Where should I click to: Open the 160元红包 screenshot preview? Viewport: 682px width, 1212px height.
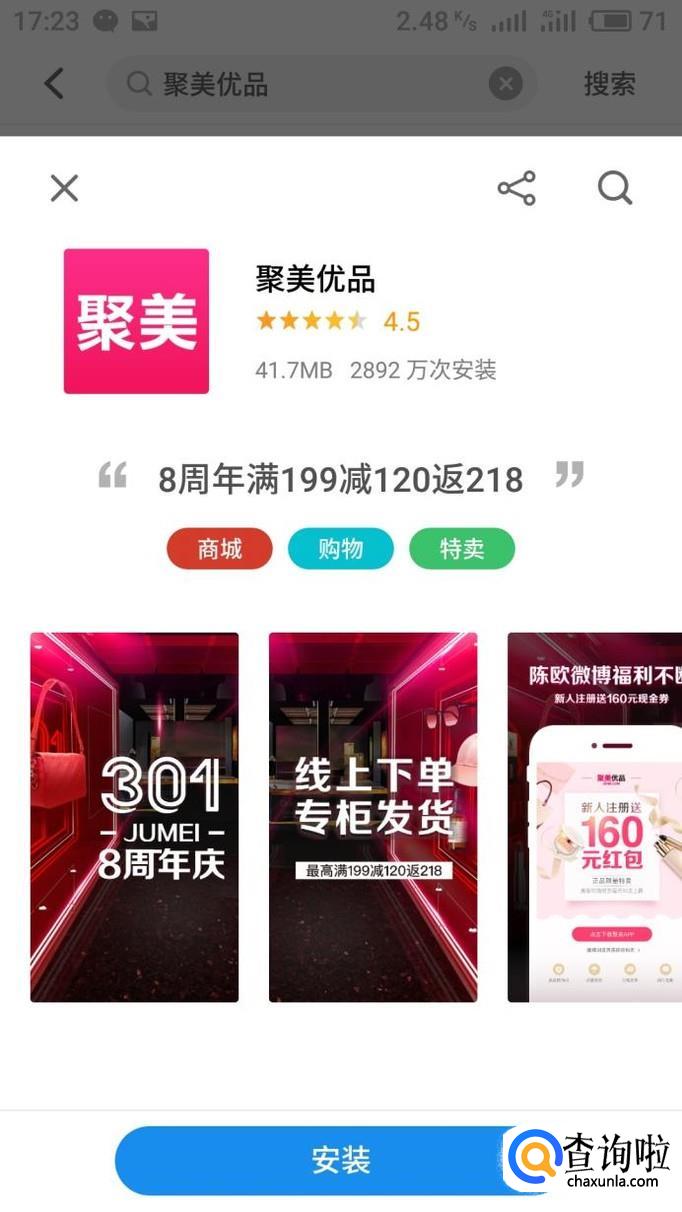(595, 817)
